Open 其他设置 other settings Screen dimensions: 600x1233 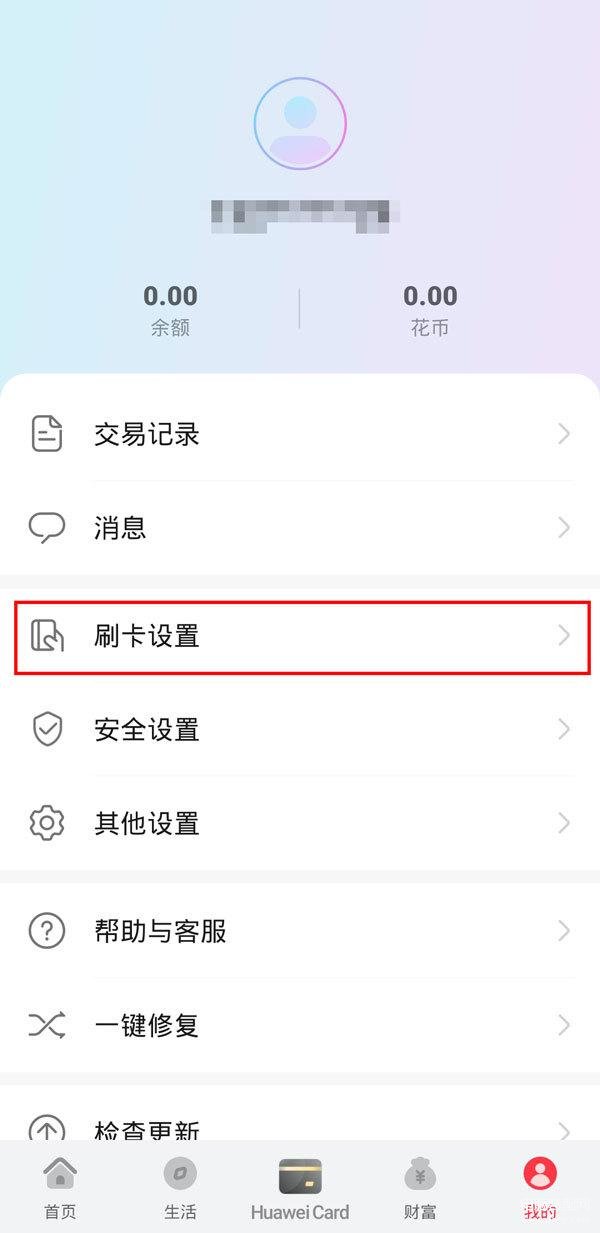coord(300,823)
